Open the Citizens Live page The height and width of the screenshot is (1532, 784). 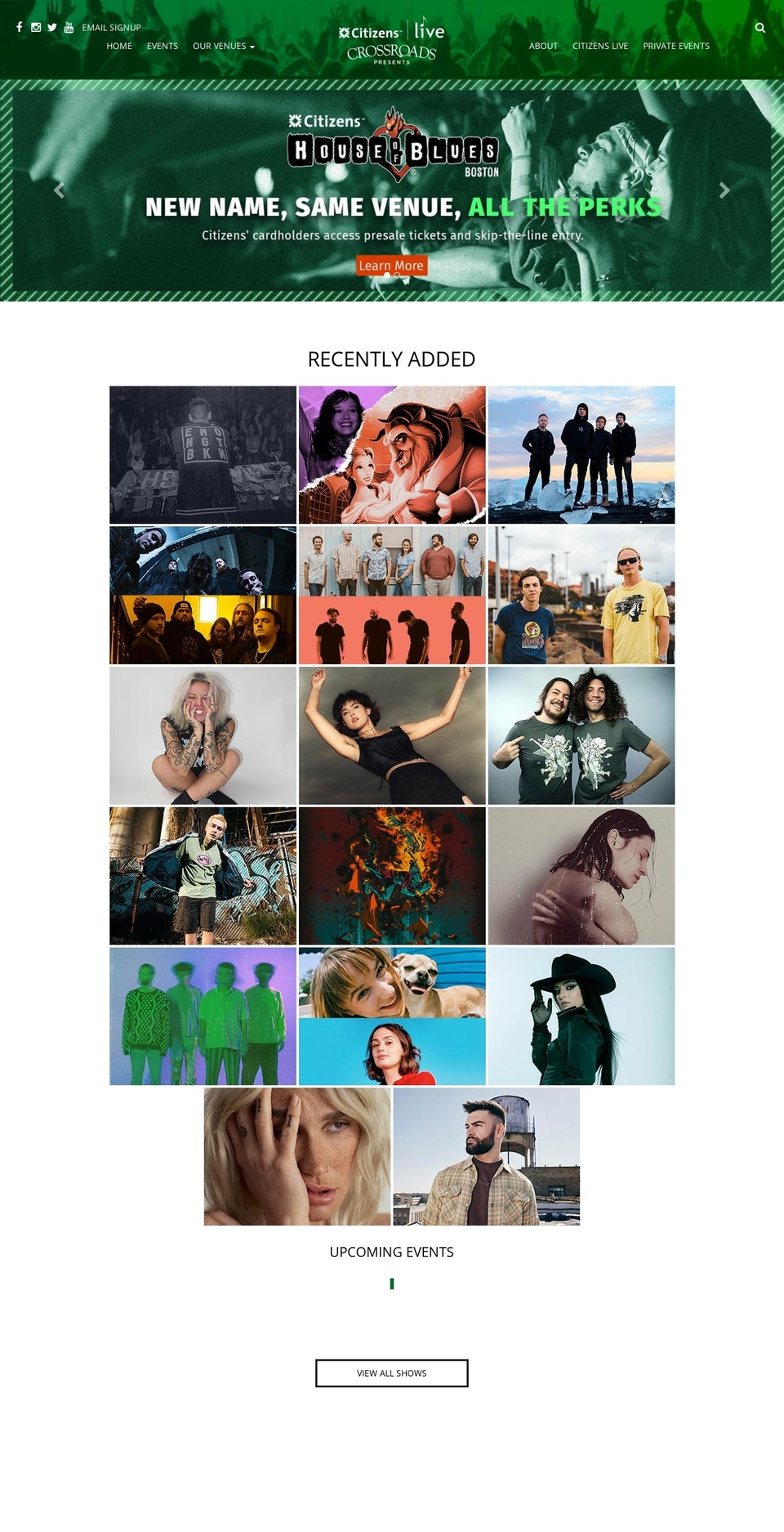(600, 46)
